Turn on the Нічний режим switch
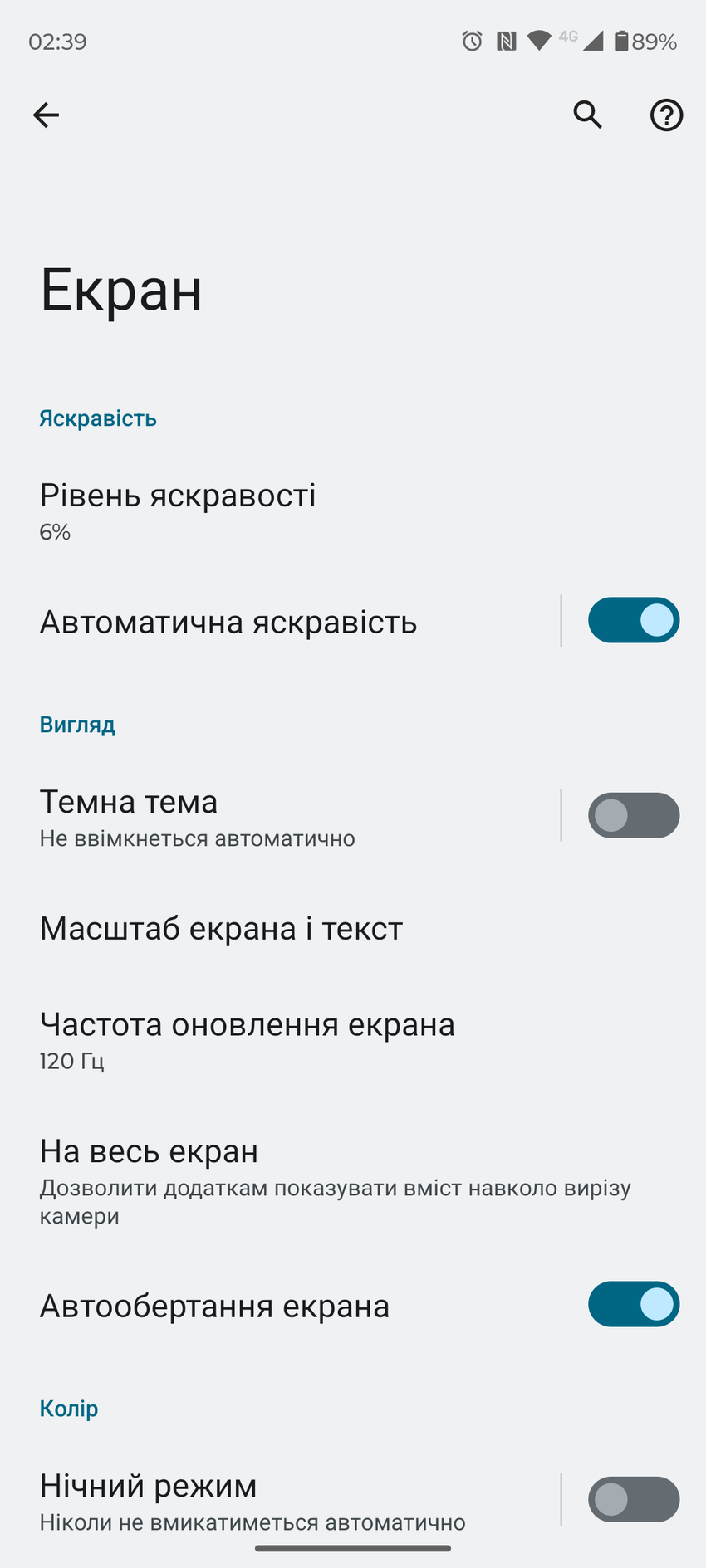 (633, 1499)
